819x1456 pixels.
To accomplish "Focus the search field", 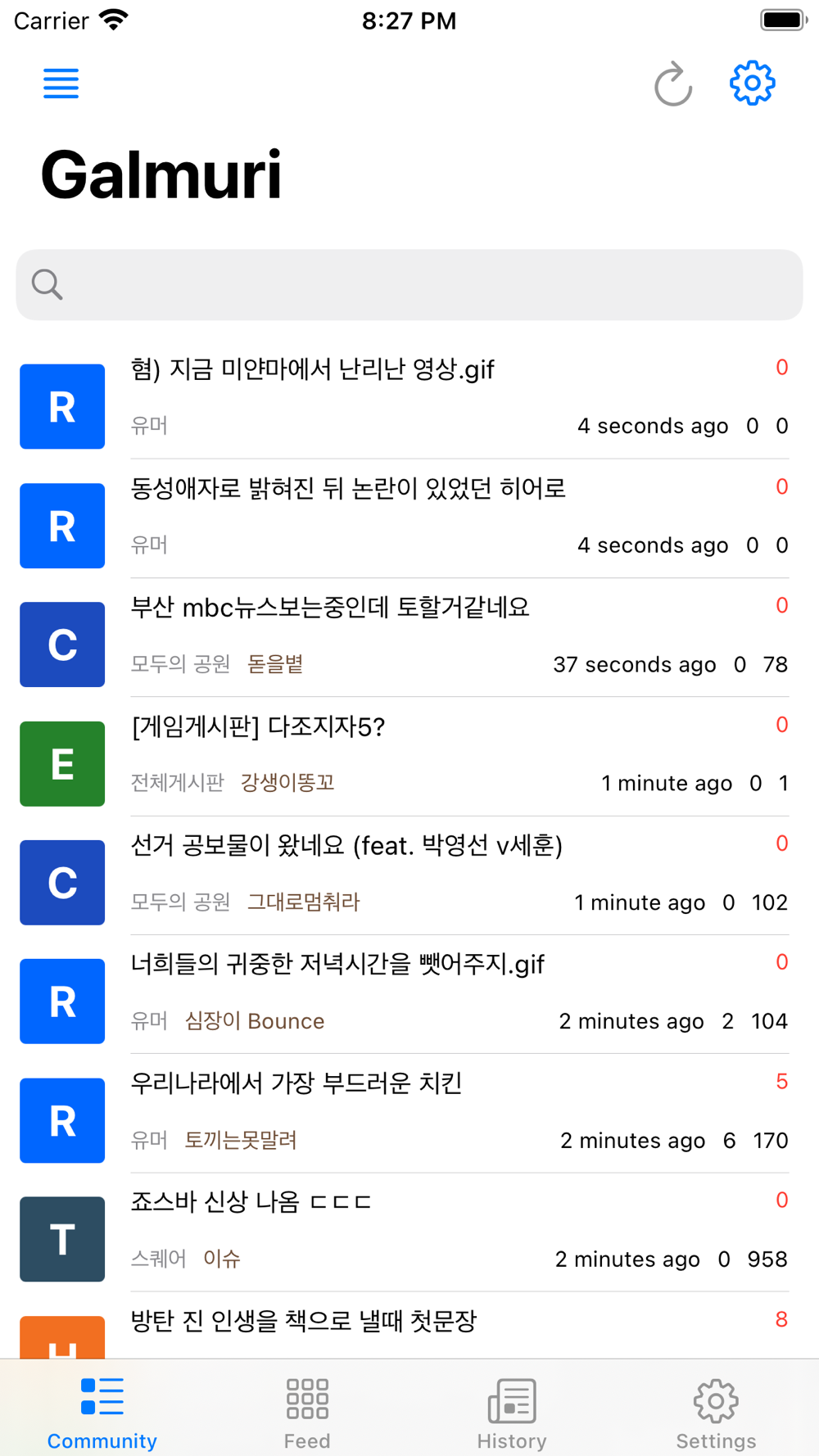I will tap(409, 285).
